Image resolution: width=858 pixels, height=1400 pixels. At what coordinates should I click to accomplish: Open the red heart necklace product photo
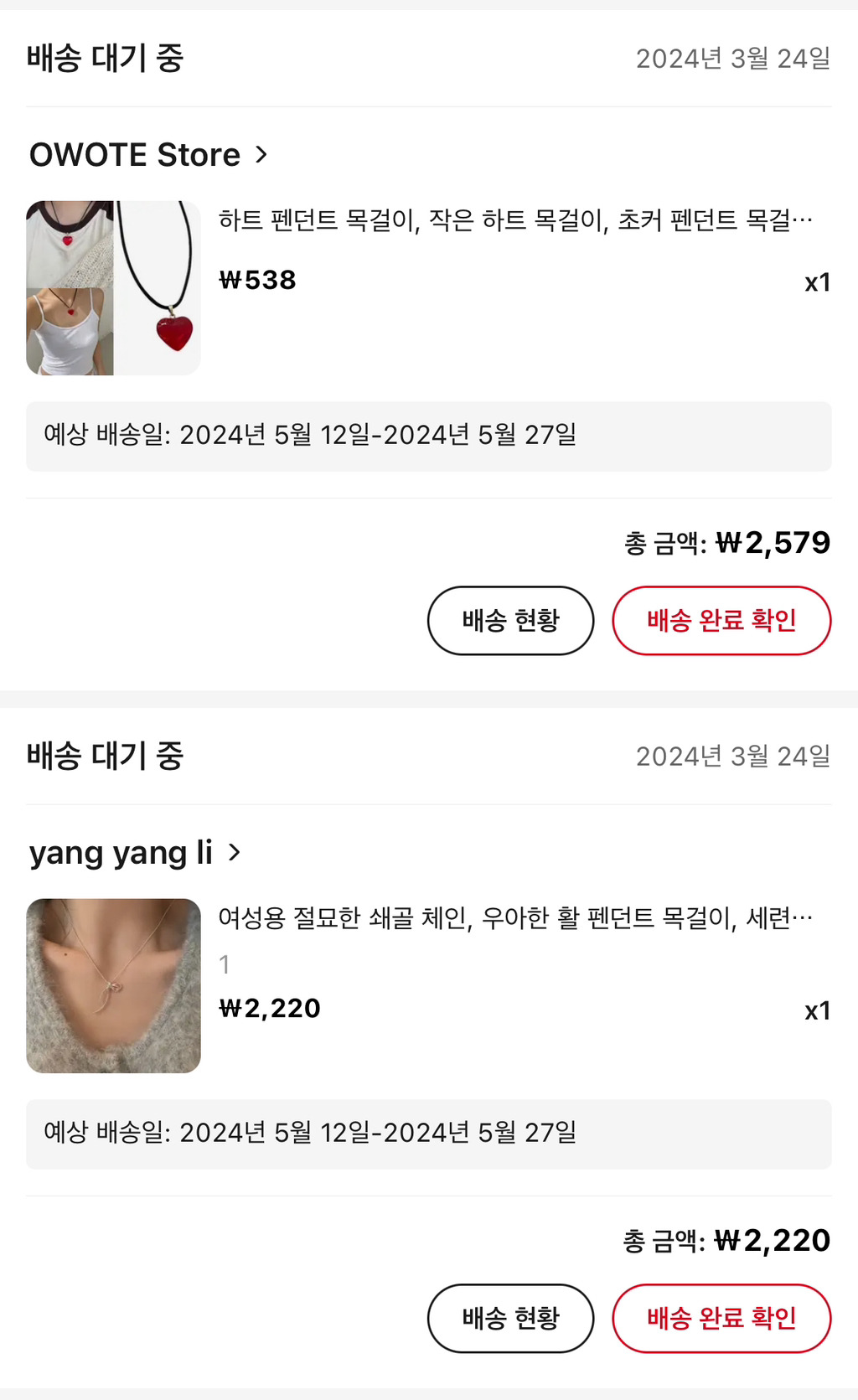(113, 287)
